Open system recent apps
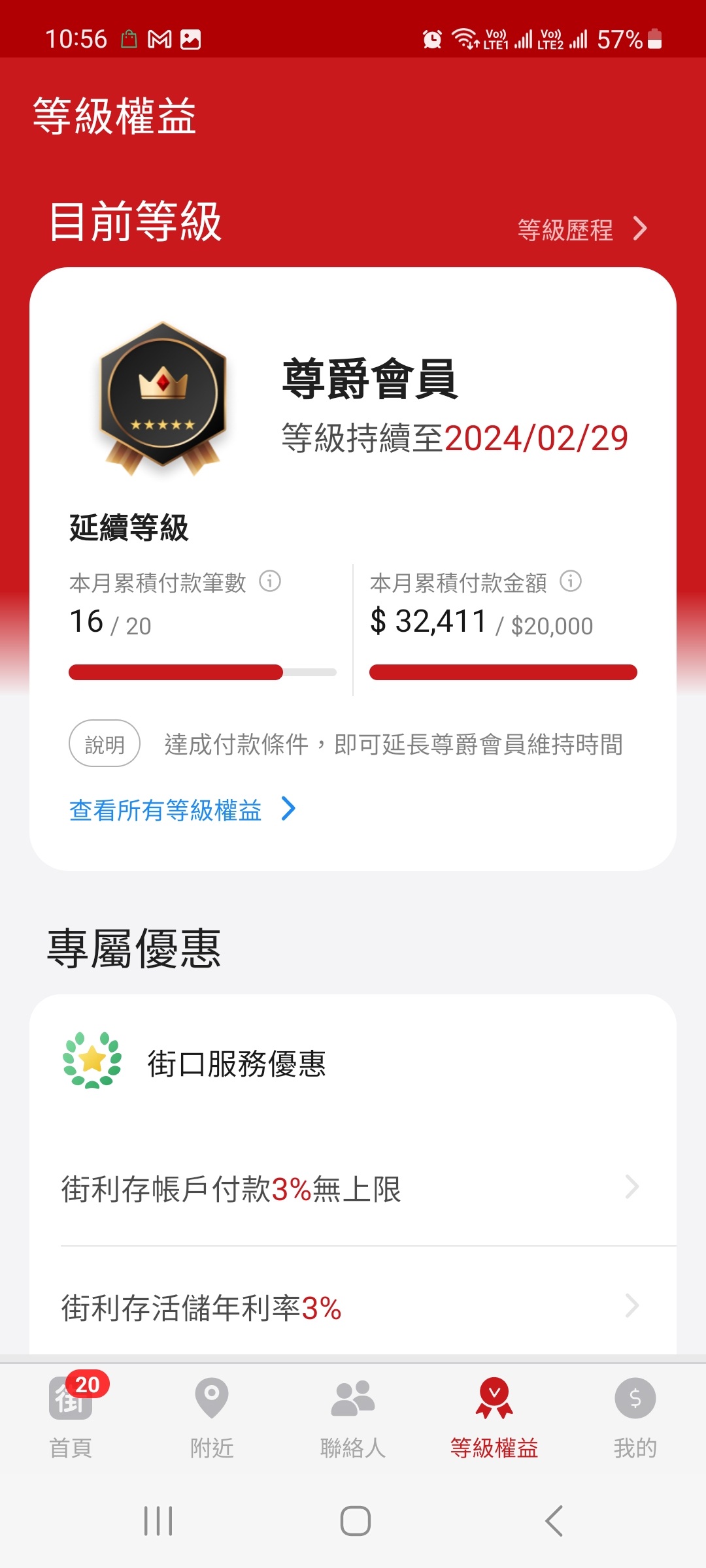This screenshot has height=1568, width=706. (x=158, y=1521)
